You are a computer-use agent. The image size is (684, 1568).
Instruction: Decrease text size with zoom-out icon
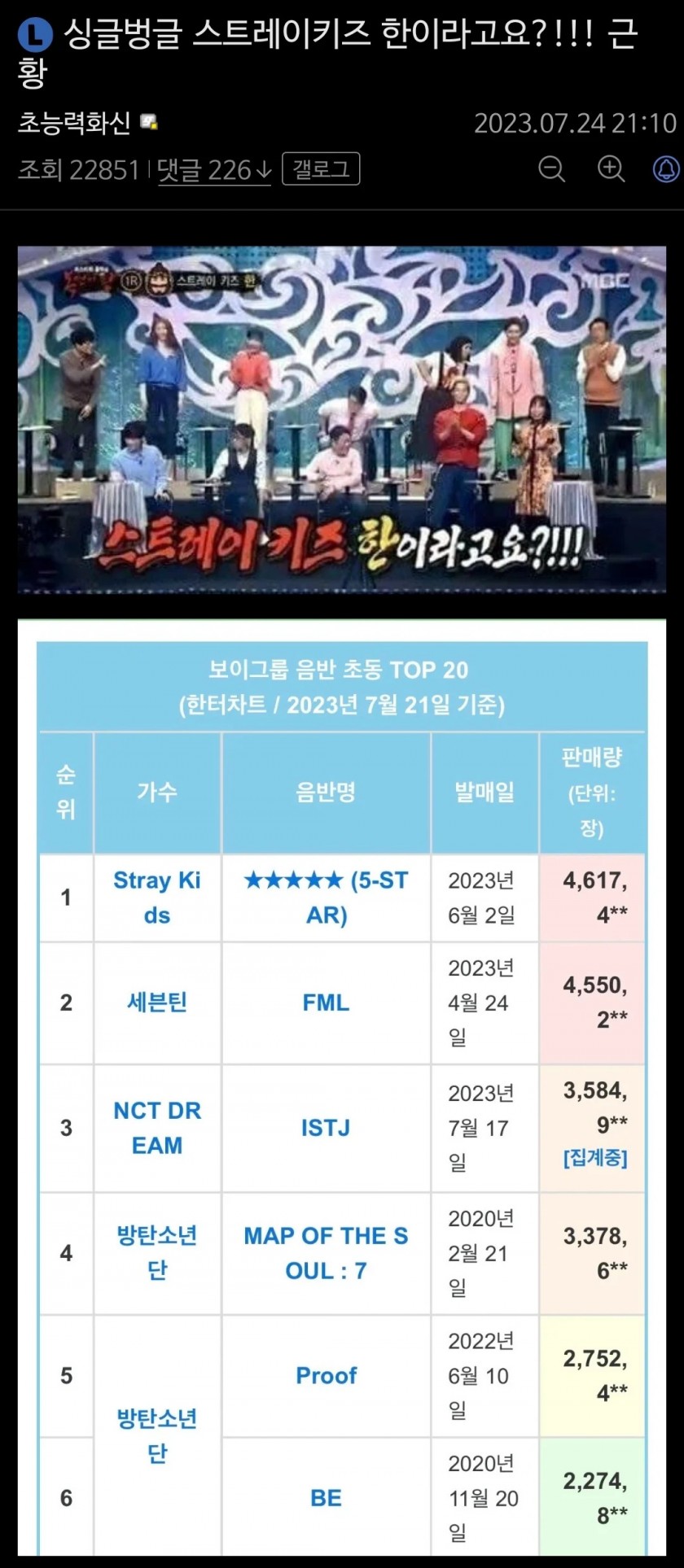click(552, 169)
